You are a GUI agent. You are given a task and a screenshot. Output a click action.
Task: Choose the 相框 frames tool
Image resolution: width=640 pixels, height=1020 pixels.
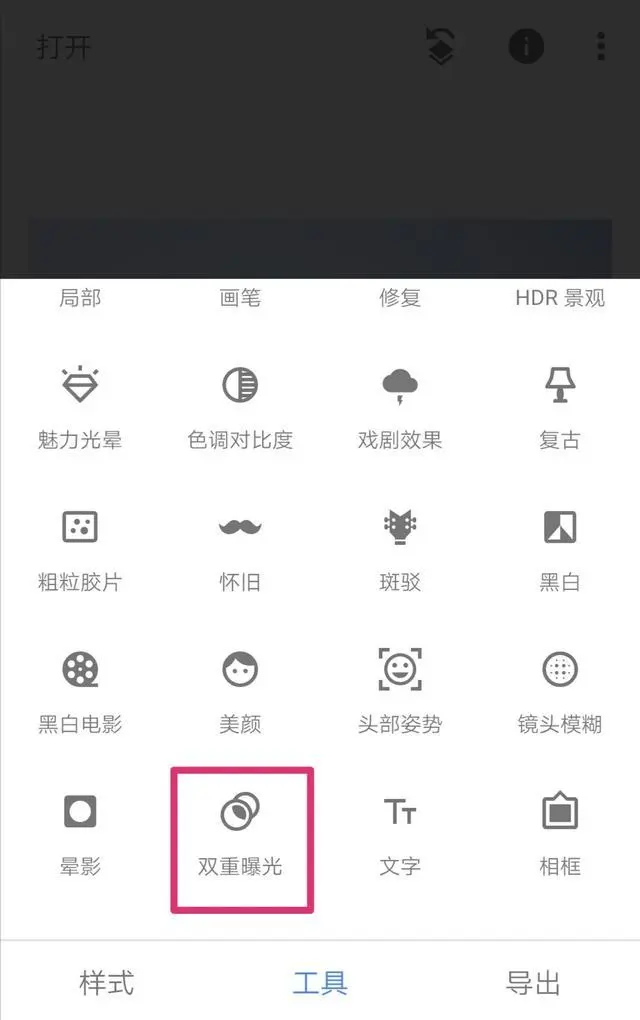click(559, 833)
